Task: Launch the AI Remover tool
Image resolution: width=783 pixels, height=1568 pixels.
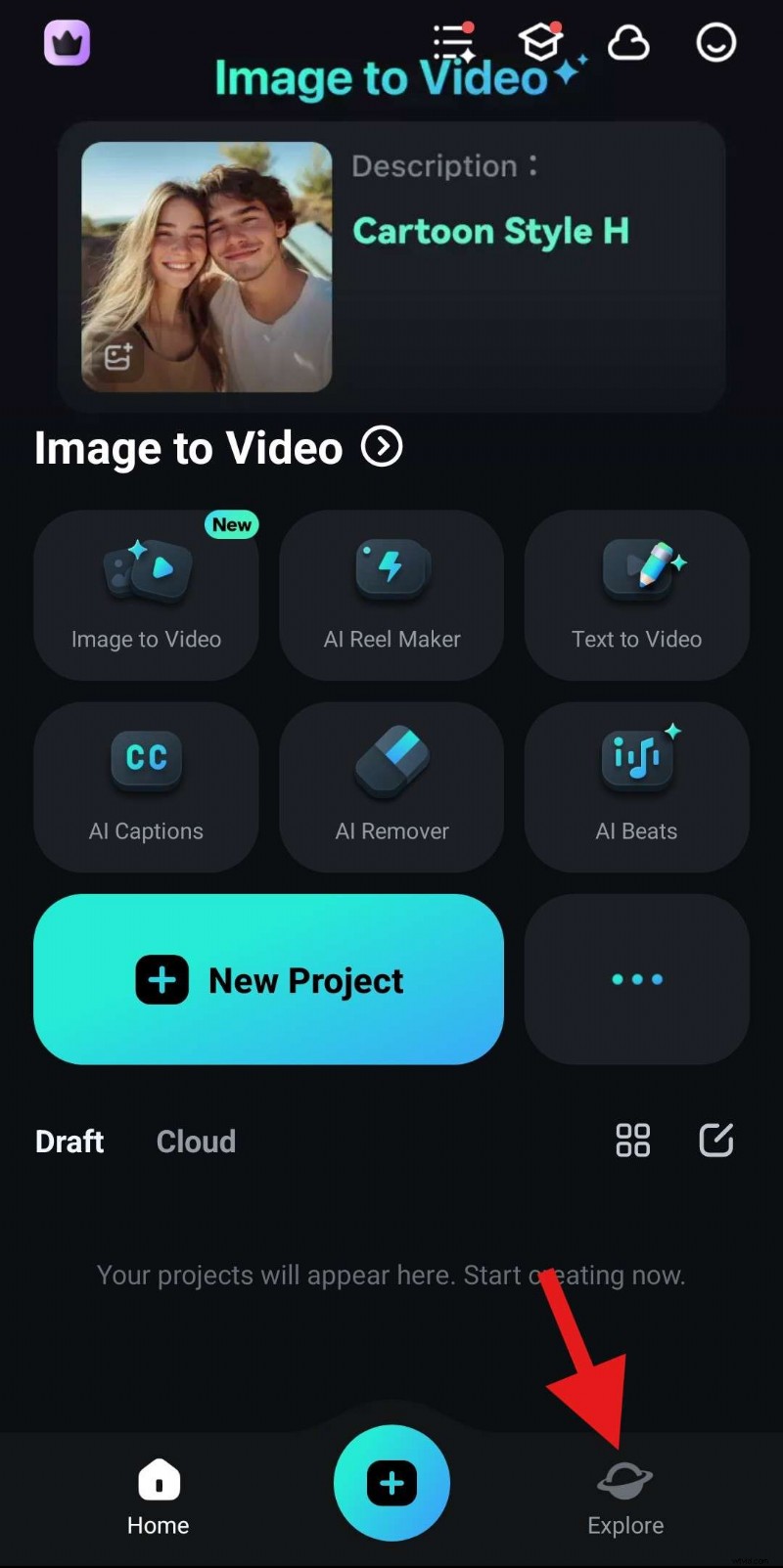Action: [391, 787]
